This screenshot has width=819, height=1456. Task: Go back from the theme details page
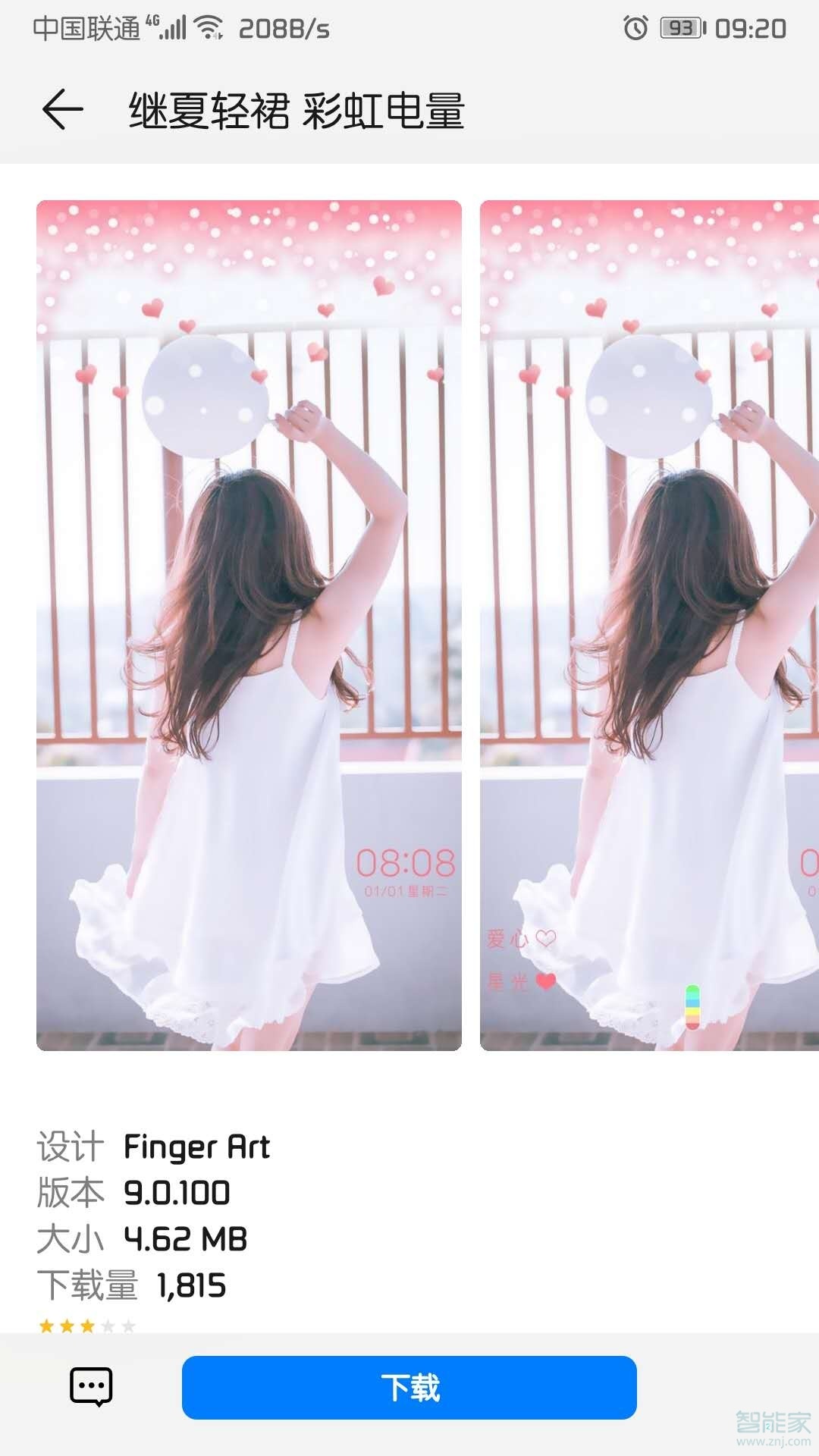[x=63, y=110]
